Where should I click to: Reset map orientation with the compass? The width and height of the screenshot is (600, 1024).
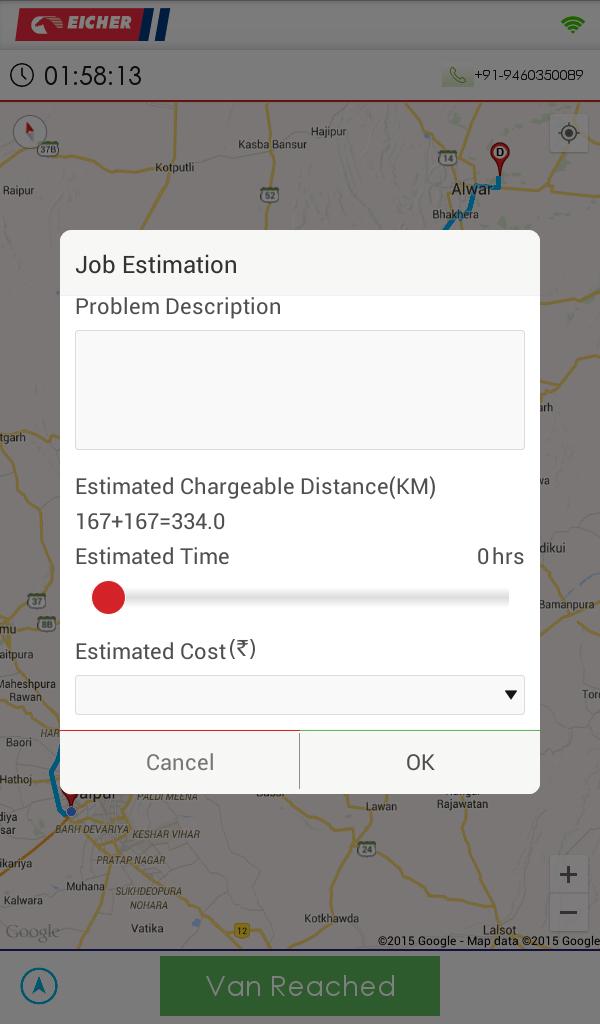(30, 131)
